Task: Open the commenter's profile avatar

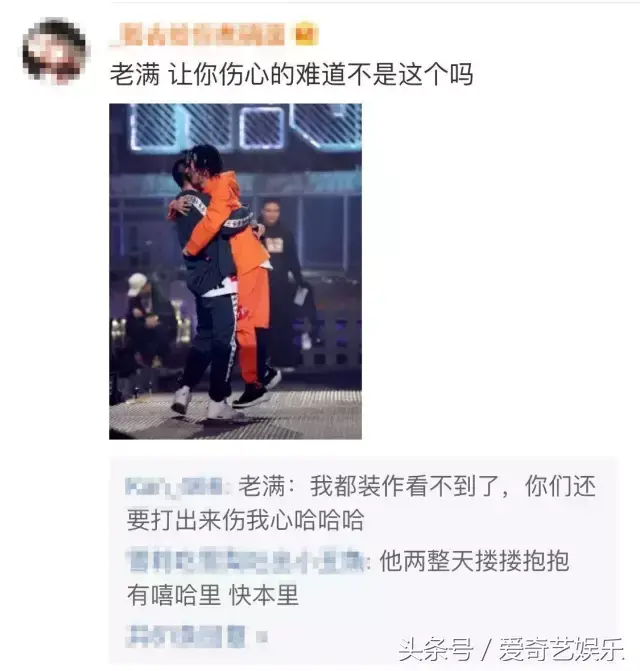Action: pos(55,50)
